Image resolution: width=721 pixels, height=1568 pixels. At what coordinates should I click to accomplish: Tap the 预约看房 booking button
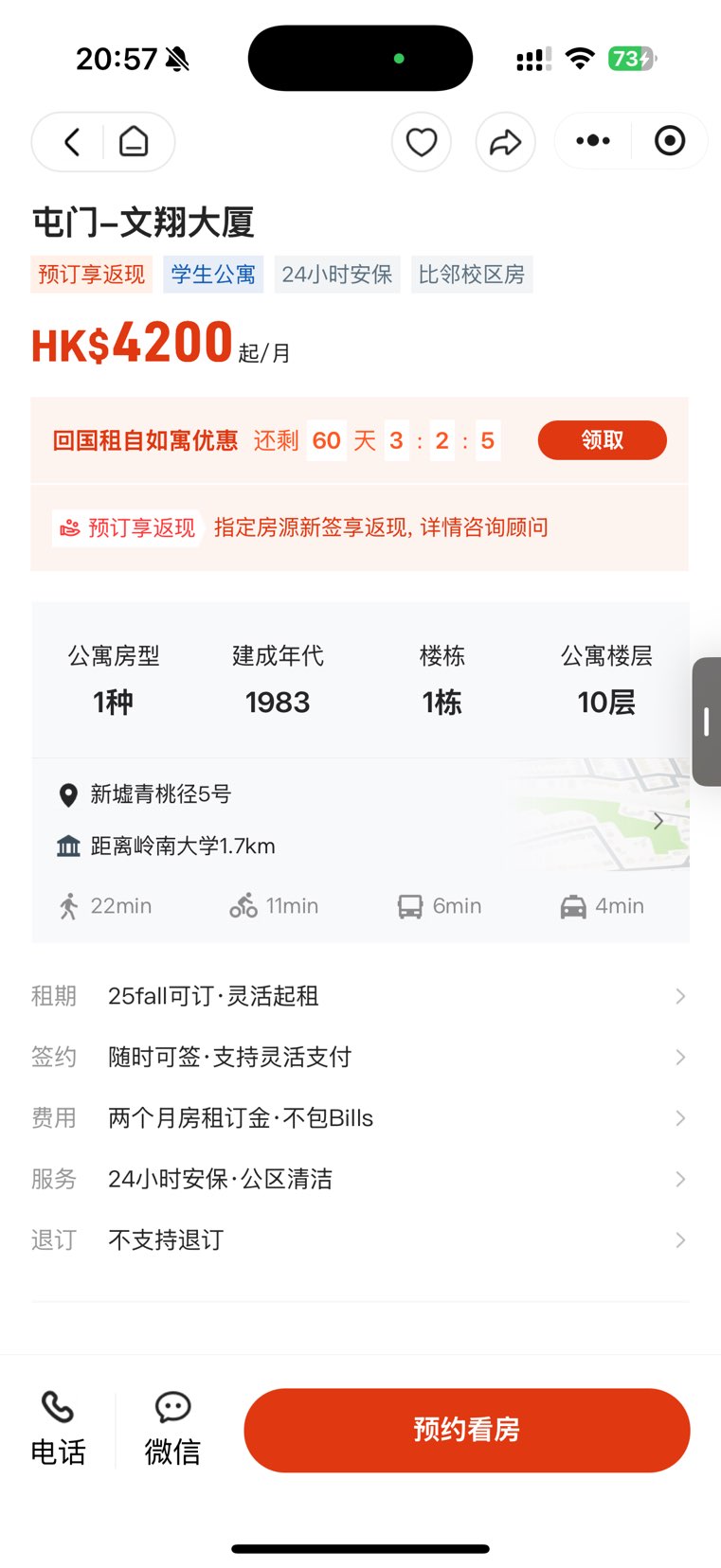[x=465, y=1431]
